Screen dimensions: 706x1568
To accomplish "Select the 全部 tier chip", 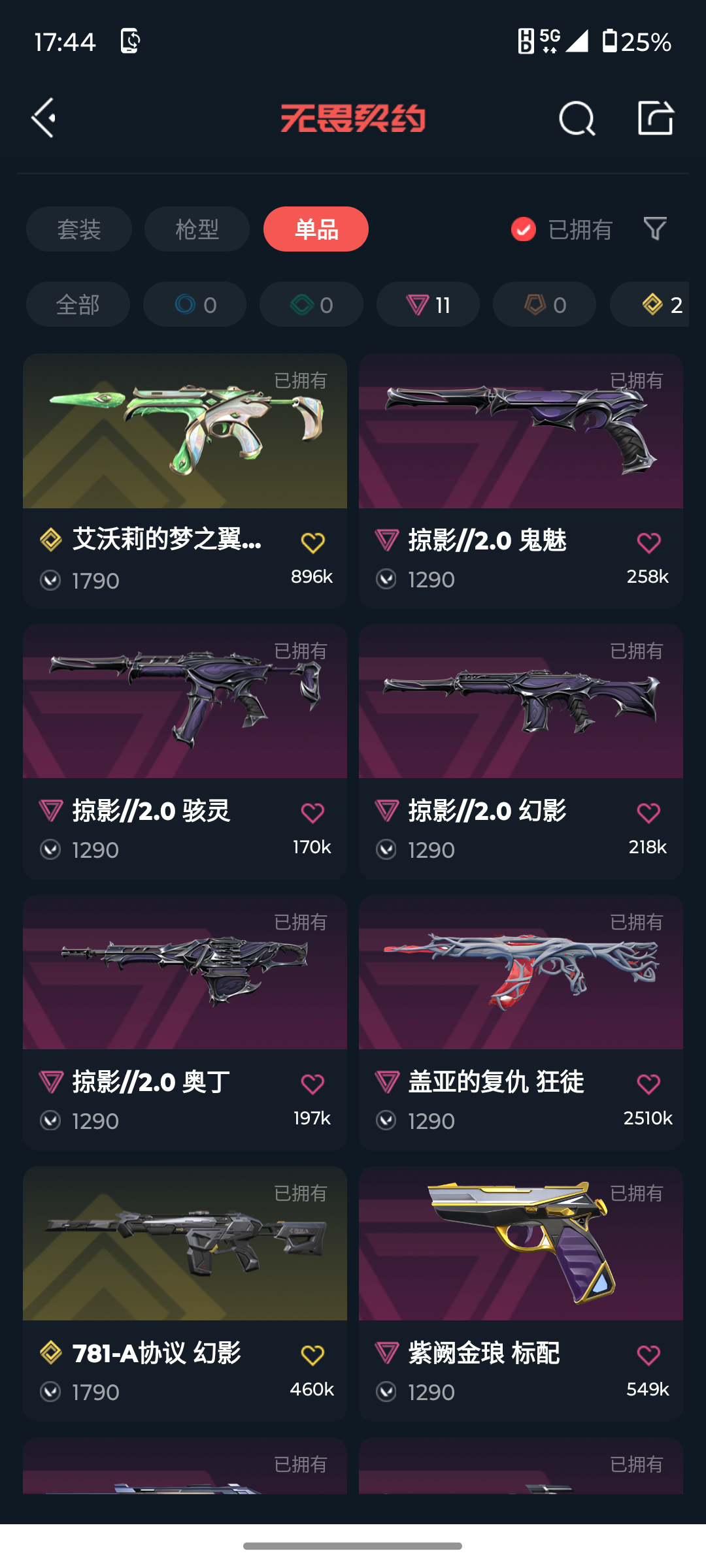I will [x=78, y=304].
